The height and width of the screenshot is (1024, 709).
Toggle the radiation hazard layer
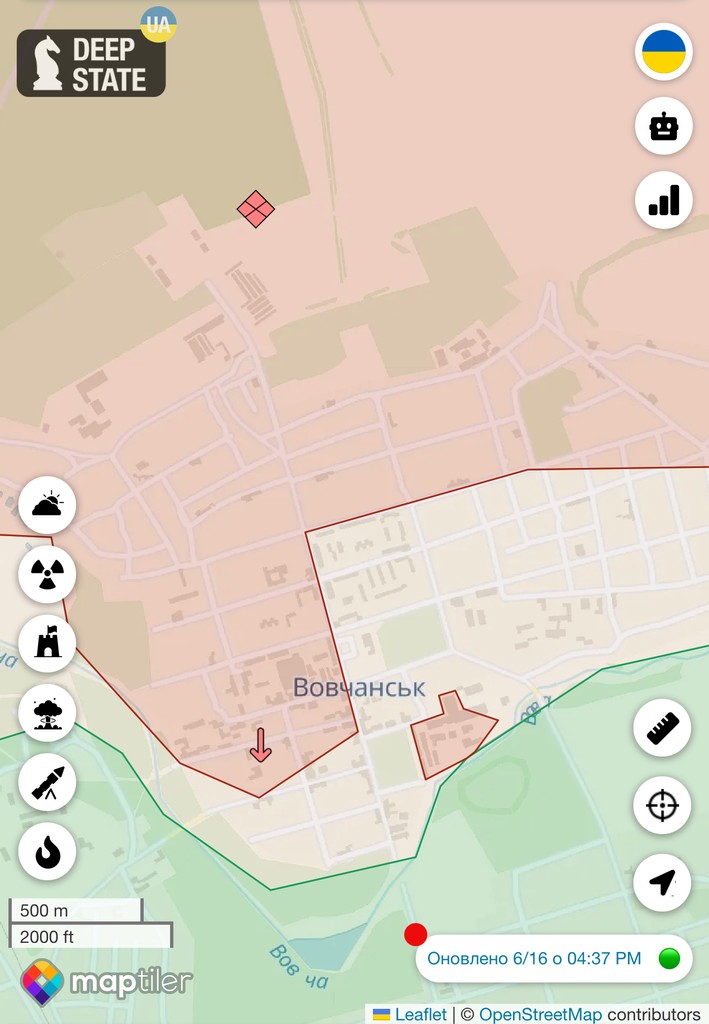tap(47, 574)
